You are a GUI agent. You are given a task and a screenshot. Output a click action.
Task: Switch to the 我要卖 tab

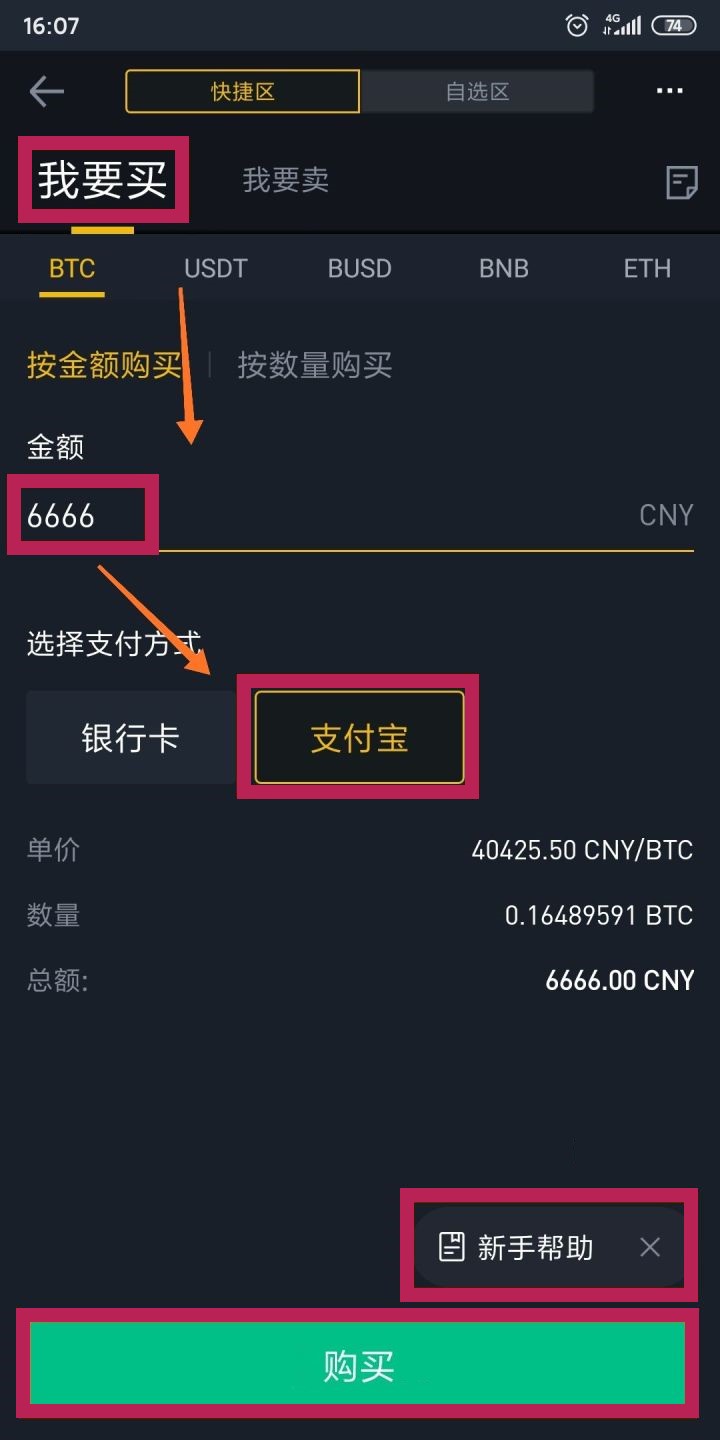[285, 181]
